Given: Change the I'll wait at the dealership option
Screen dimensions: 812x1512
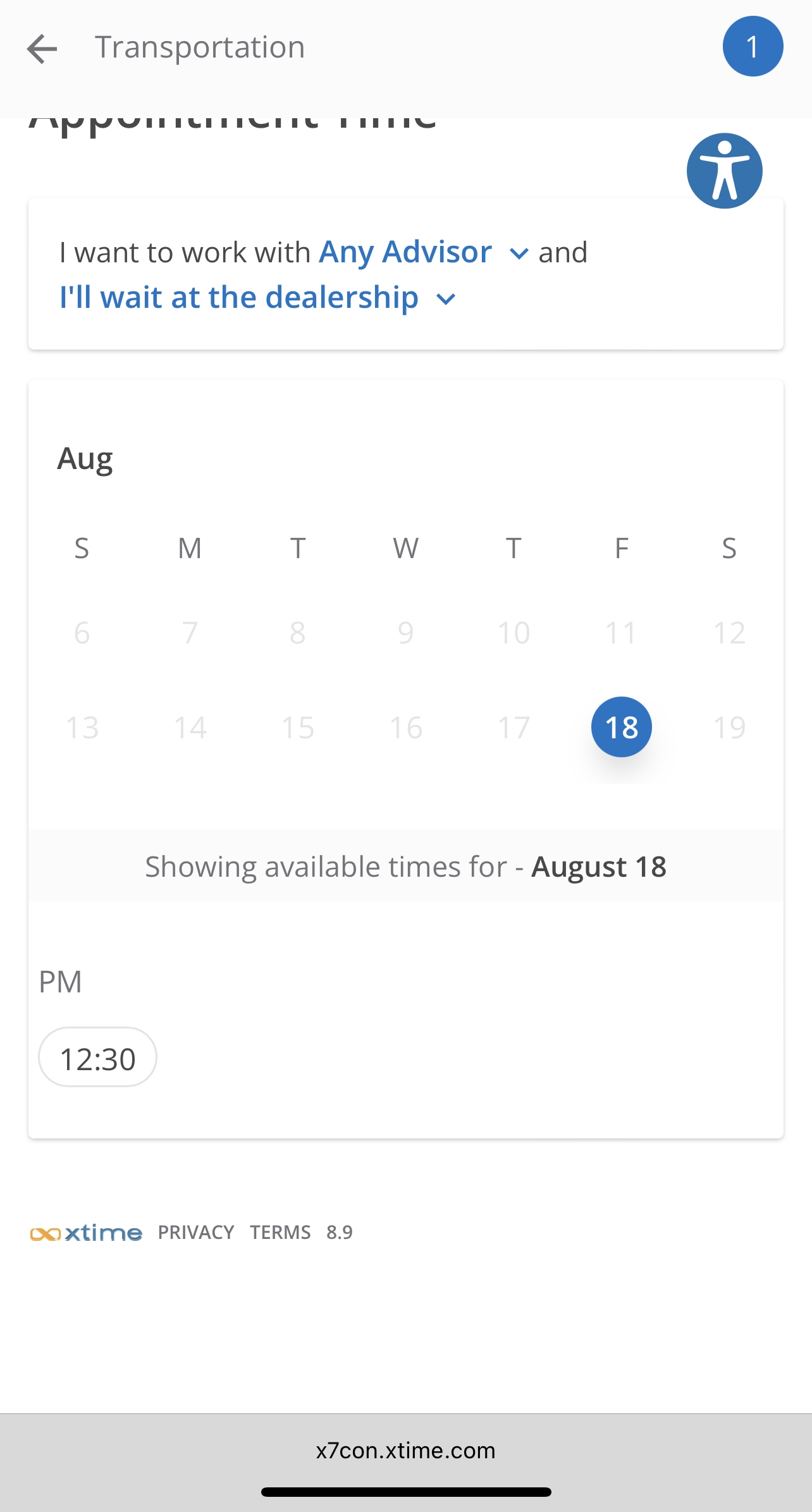Looking at the screenshot, I should [257, 298].
